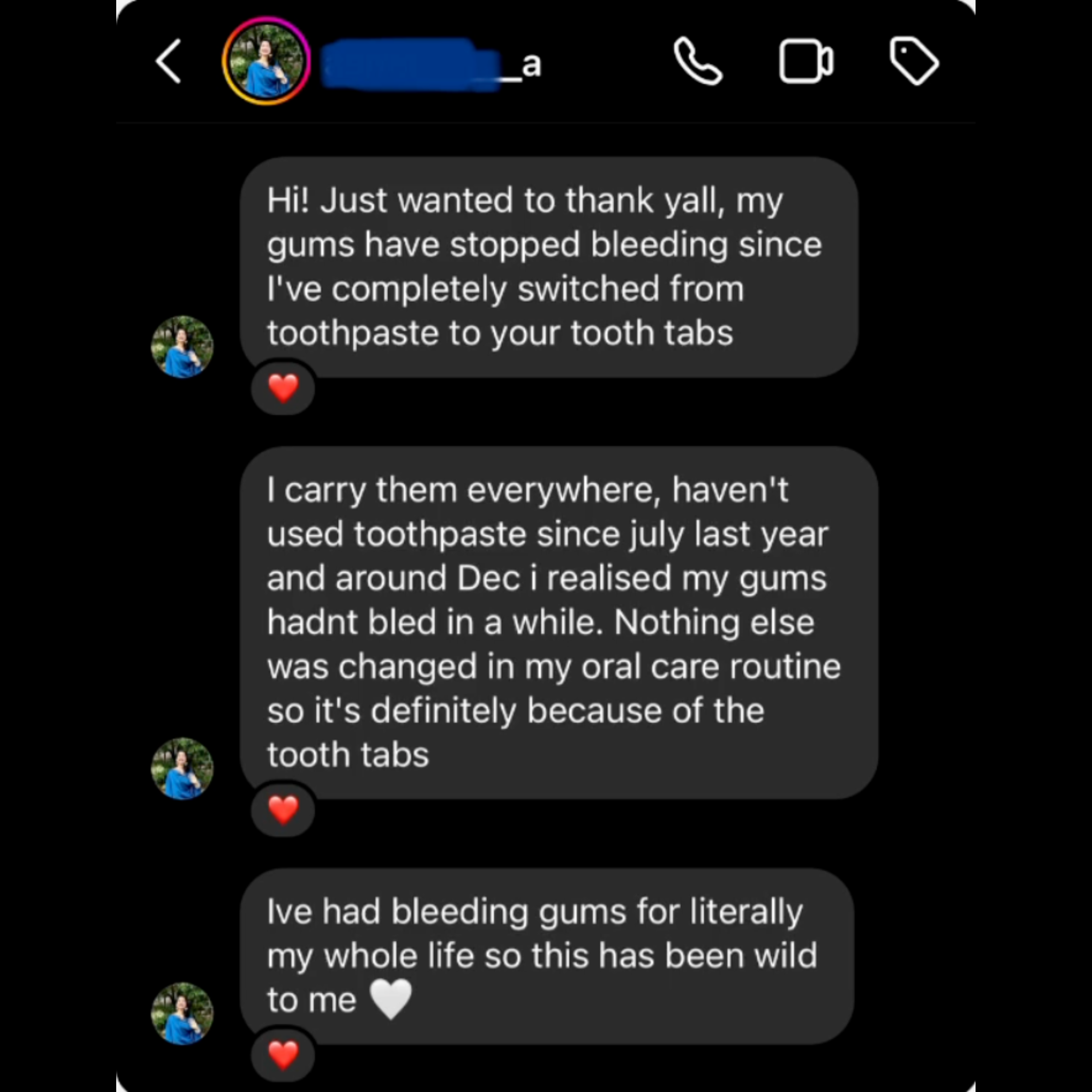Open the profile picture in the header
This screenshot has width=1092, height=1092.
click(x=266, y=61)
